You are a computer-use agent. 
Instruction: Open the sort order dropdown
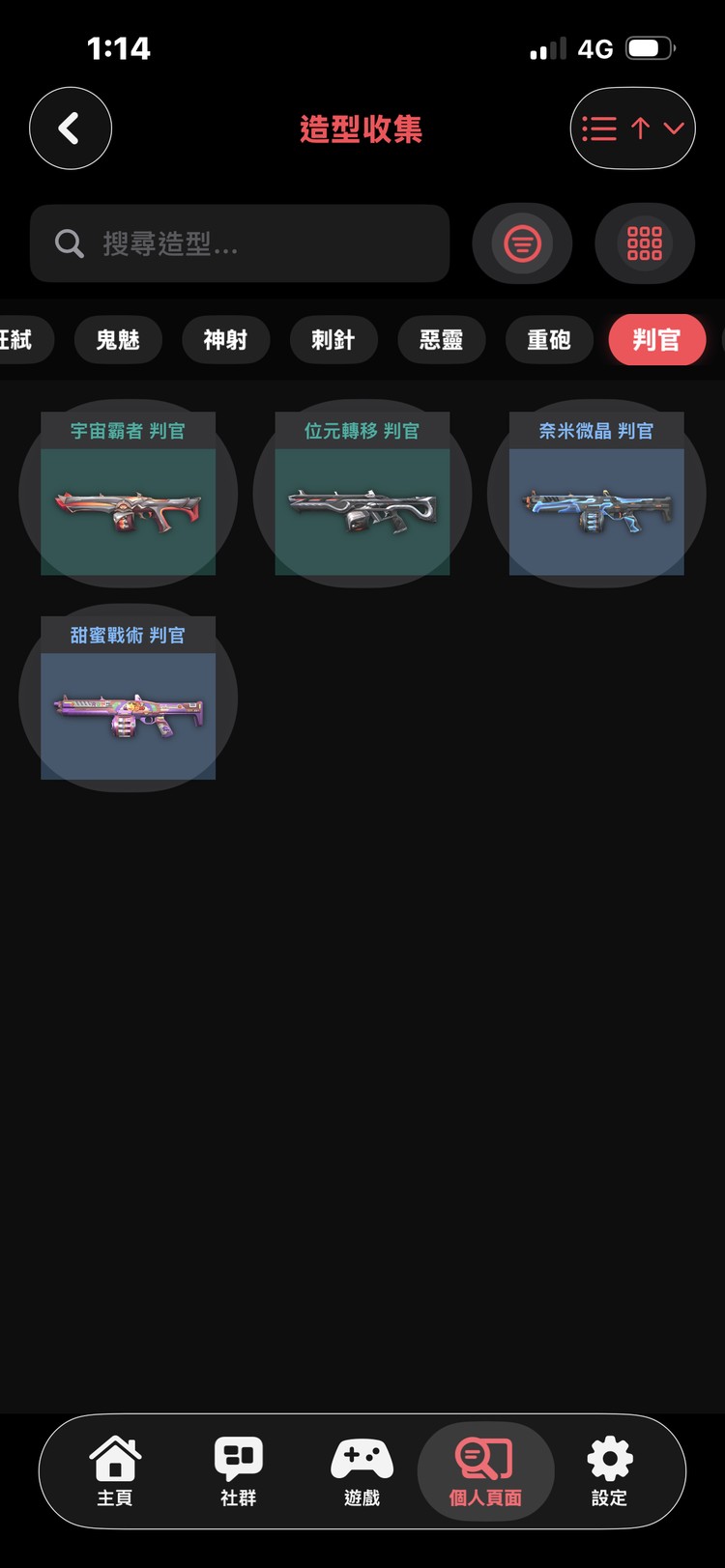pyautogui.click(x=633, y=128)
